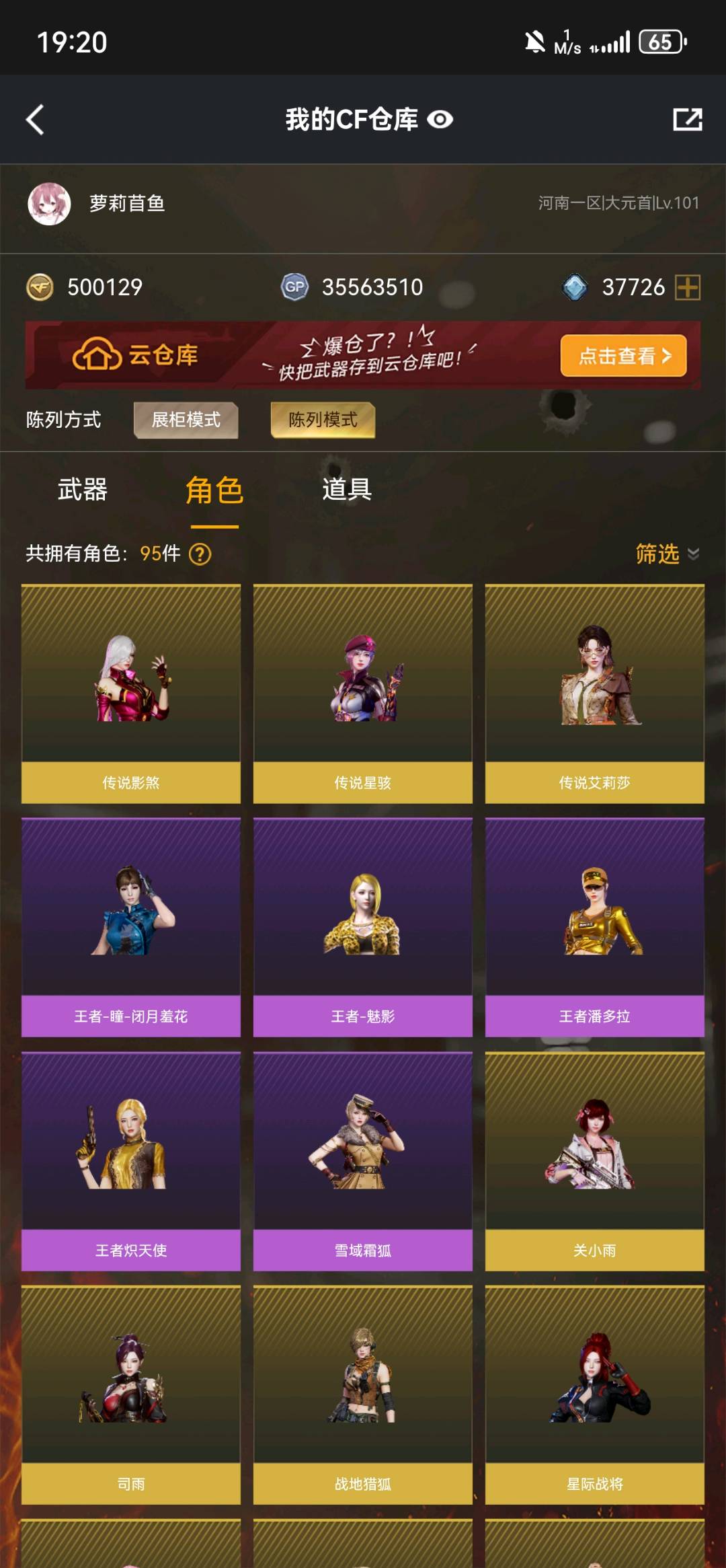726x1568 pixels.
Task: Share the warehouse via the top-right icon
Action: [x=687, y=120]
